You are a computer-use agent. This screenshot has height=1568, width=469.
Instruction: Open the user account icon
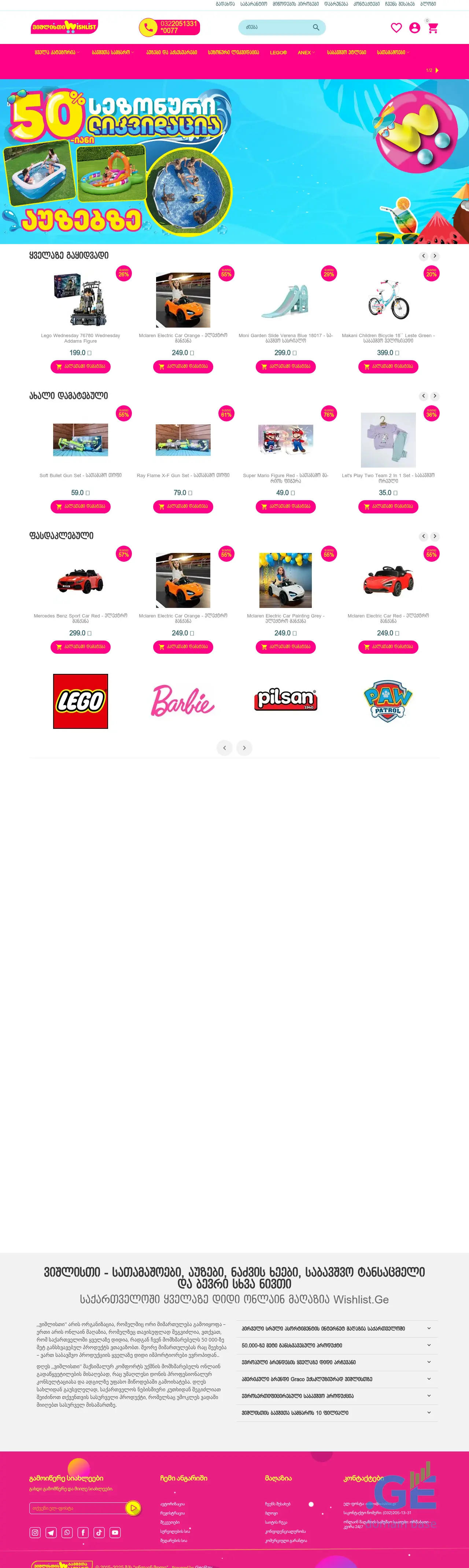coord(414,28)
